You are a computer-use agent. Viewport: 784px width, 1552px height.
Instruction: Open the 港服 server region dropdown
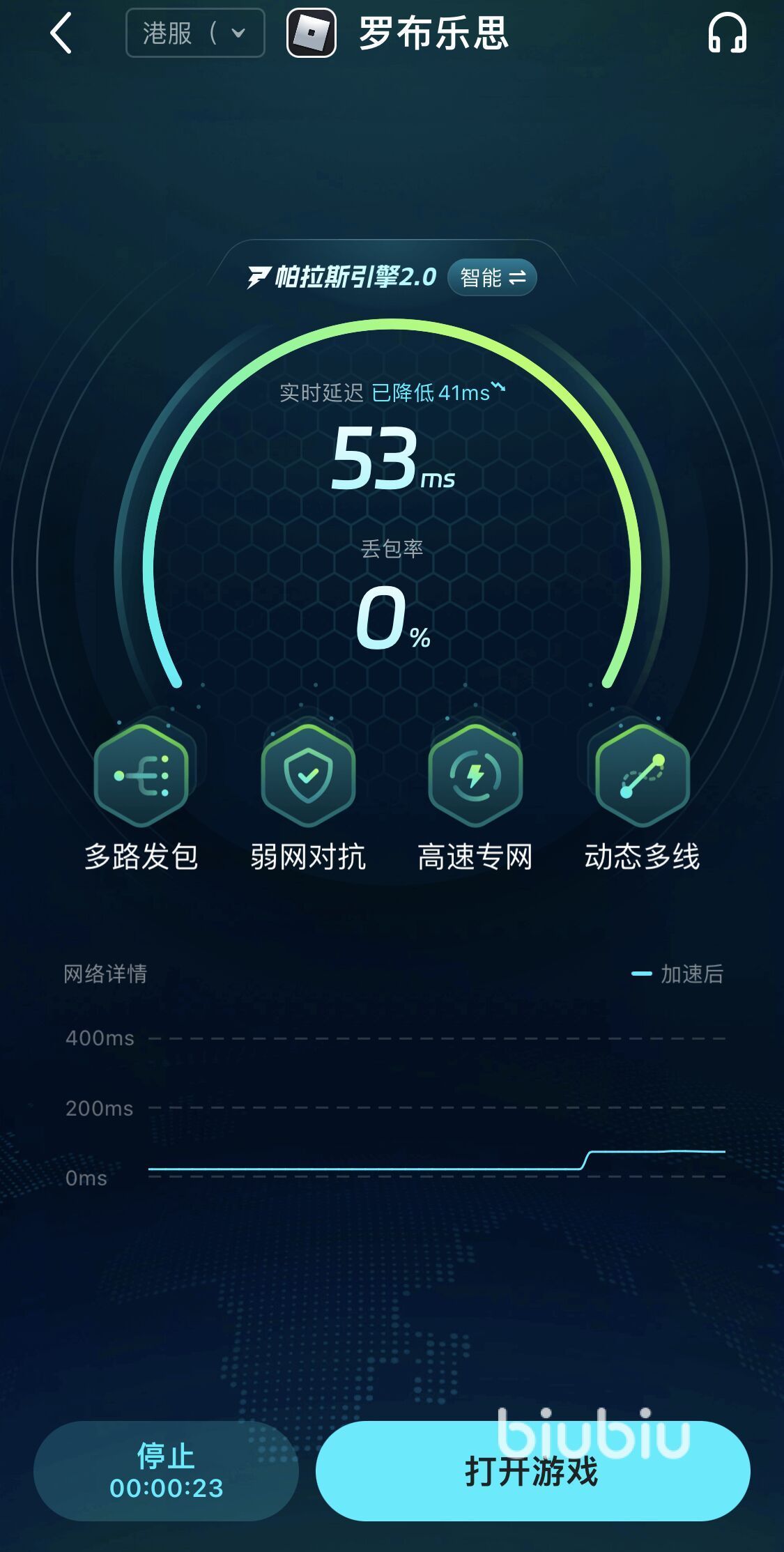coord(195,33)
